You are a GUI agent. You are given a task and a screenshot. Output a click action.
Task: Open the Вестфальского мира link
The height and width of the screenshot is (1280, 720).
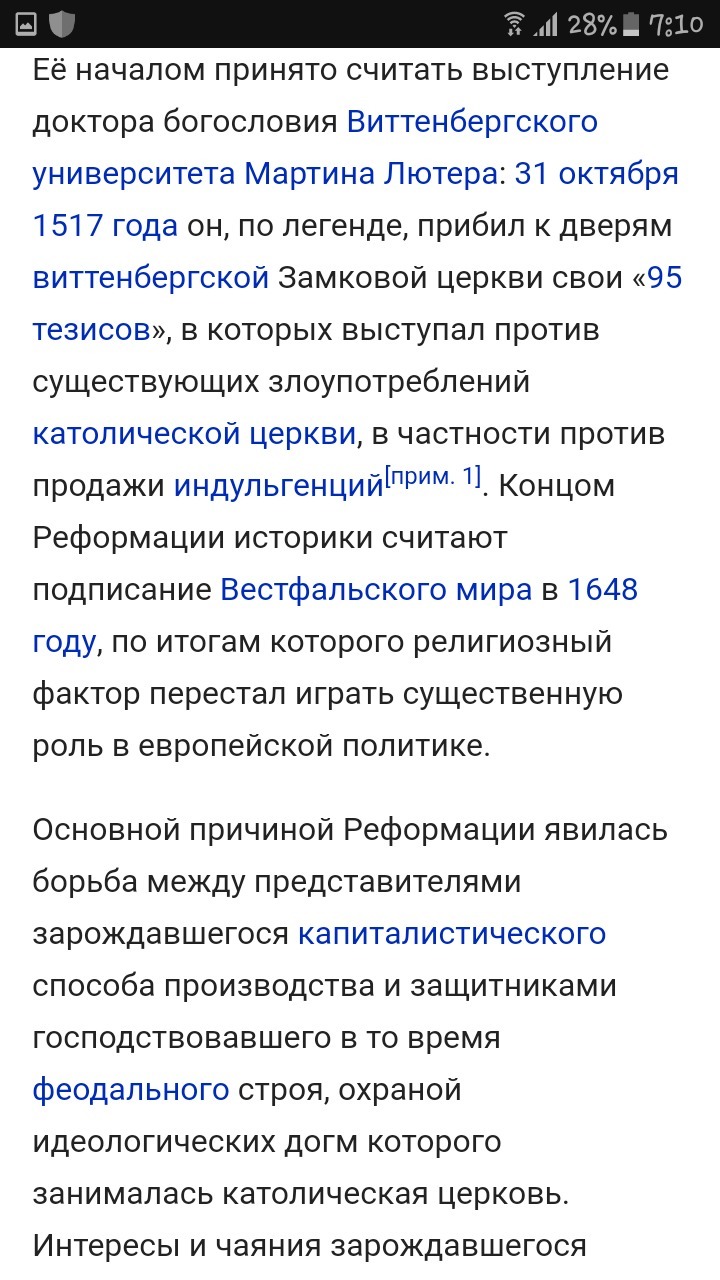[x=376, y=590]
